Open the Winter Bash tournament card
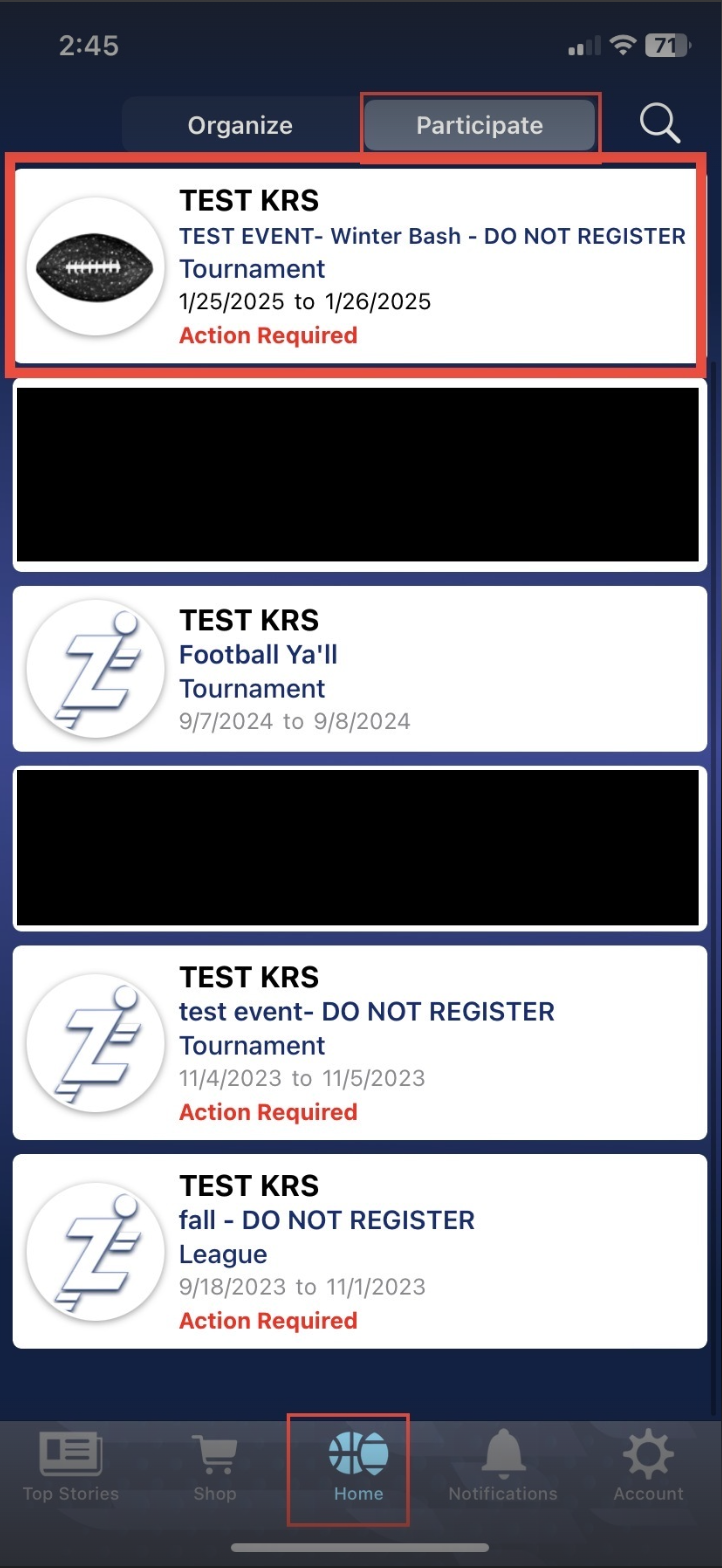The height and width of the screenshot is (1568, 722). [360, 267]
